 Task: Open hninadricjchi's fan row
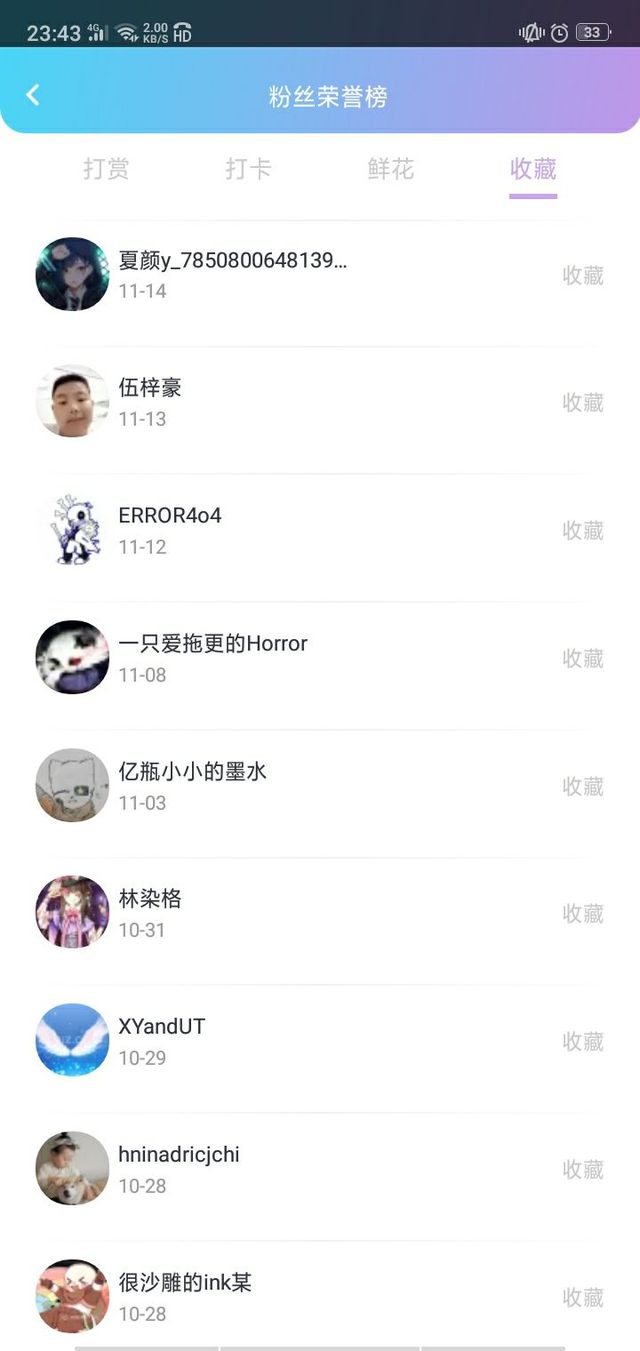(x=320, y=1169)
